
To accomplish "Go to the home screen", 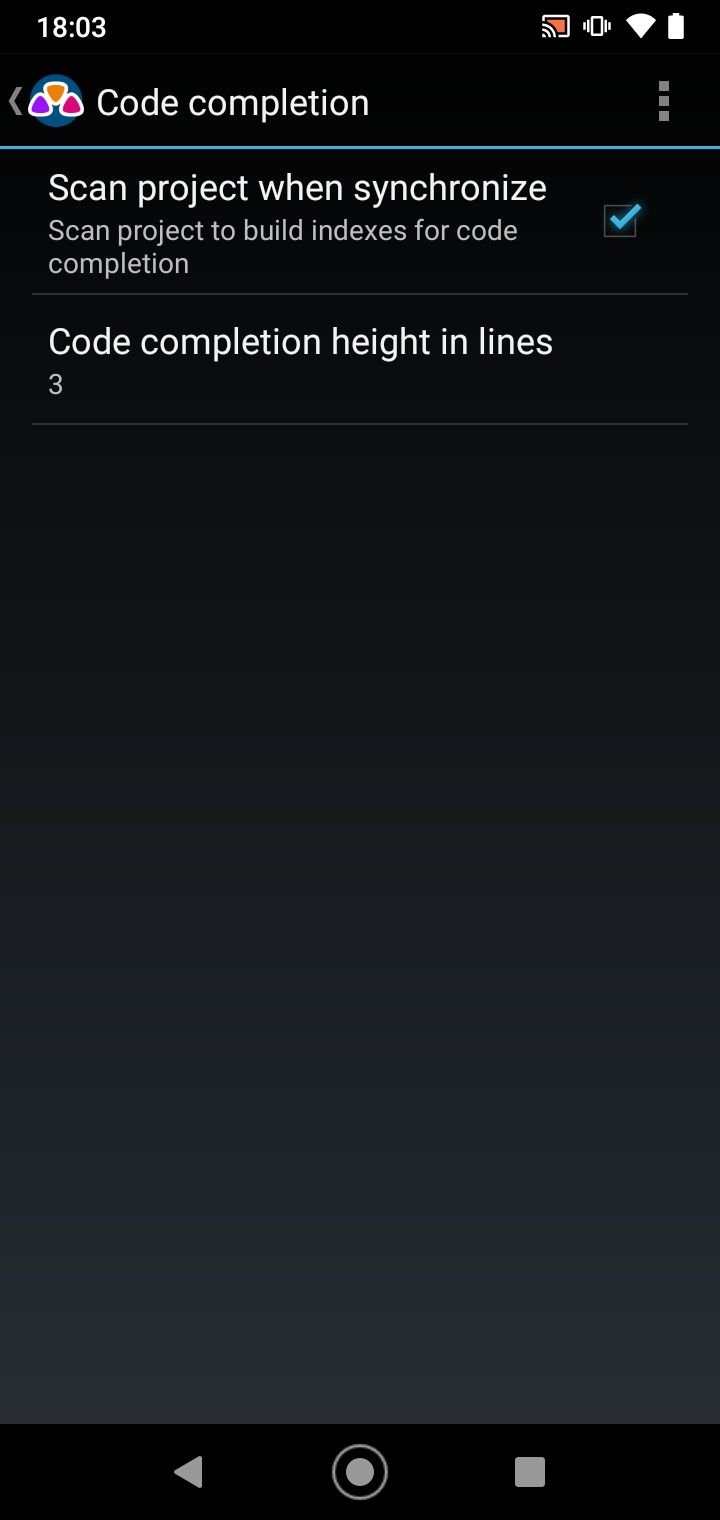I will pyautogui.click(x=360, y=1472).
